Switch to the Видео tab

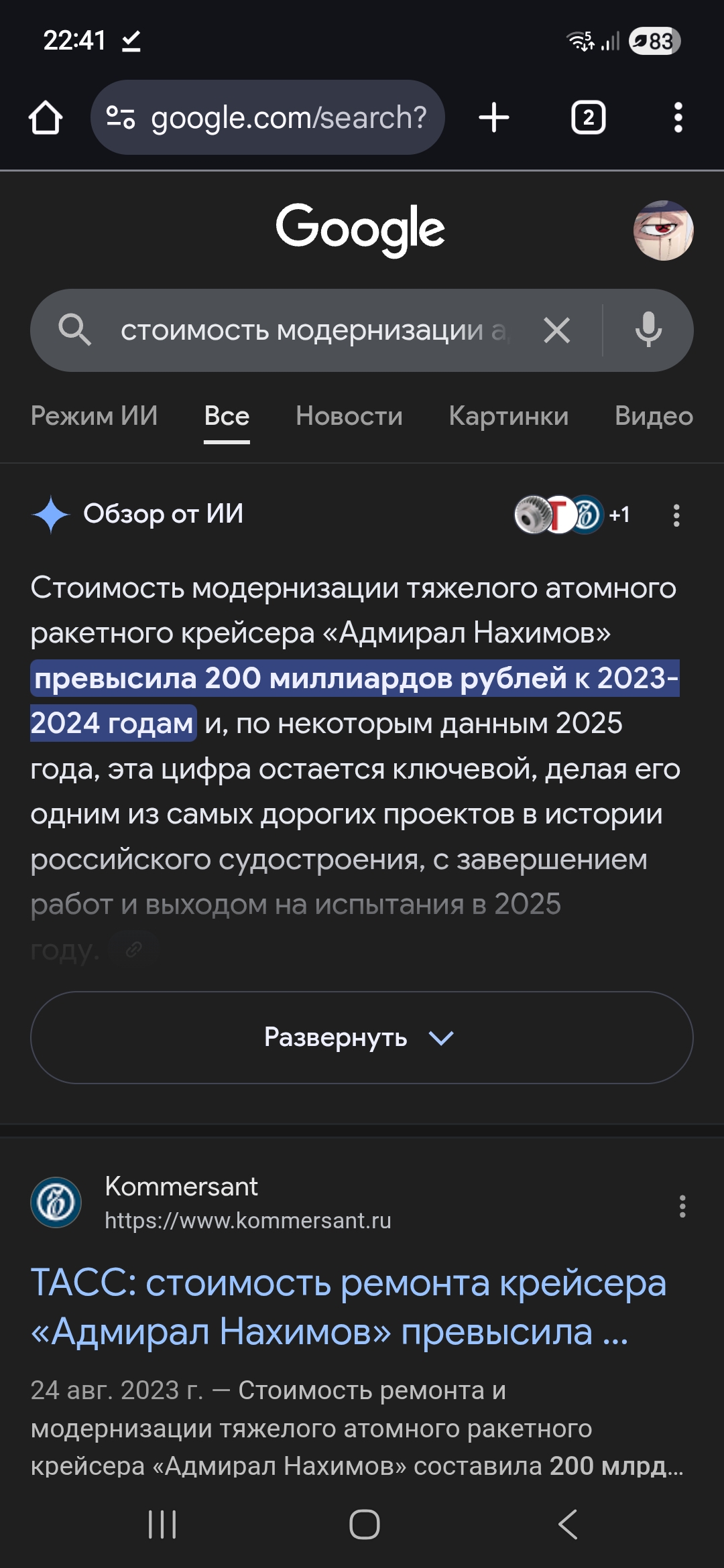point(654,416)
